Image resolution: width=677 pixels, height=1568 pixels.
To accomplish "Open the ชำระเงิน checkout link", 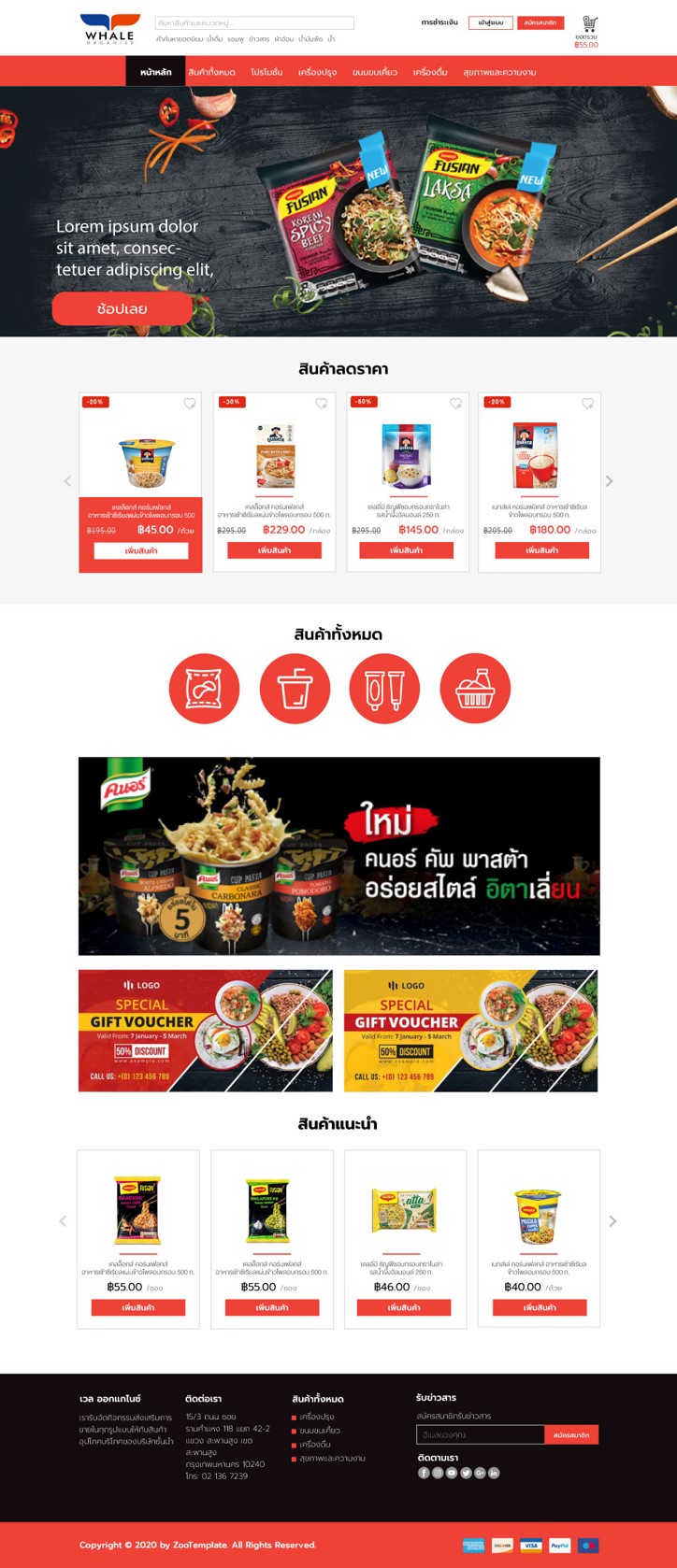I will point(439,22).
